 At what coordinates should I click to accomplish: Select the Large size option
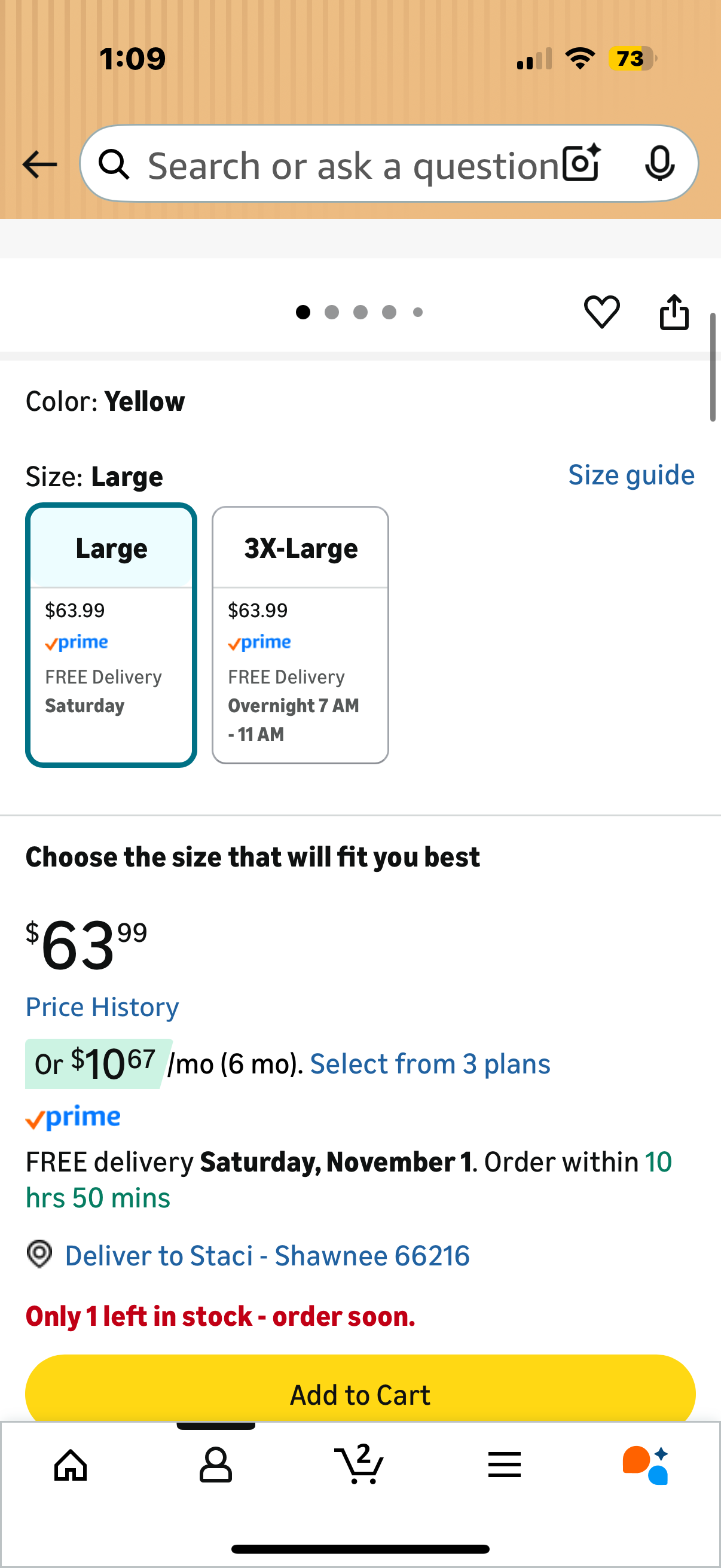(x=111, y=634)
